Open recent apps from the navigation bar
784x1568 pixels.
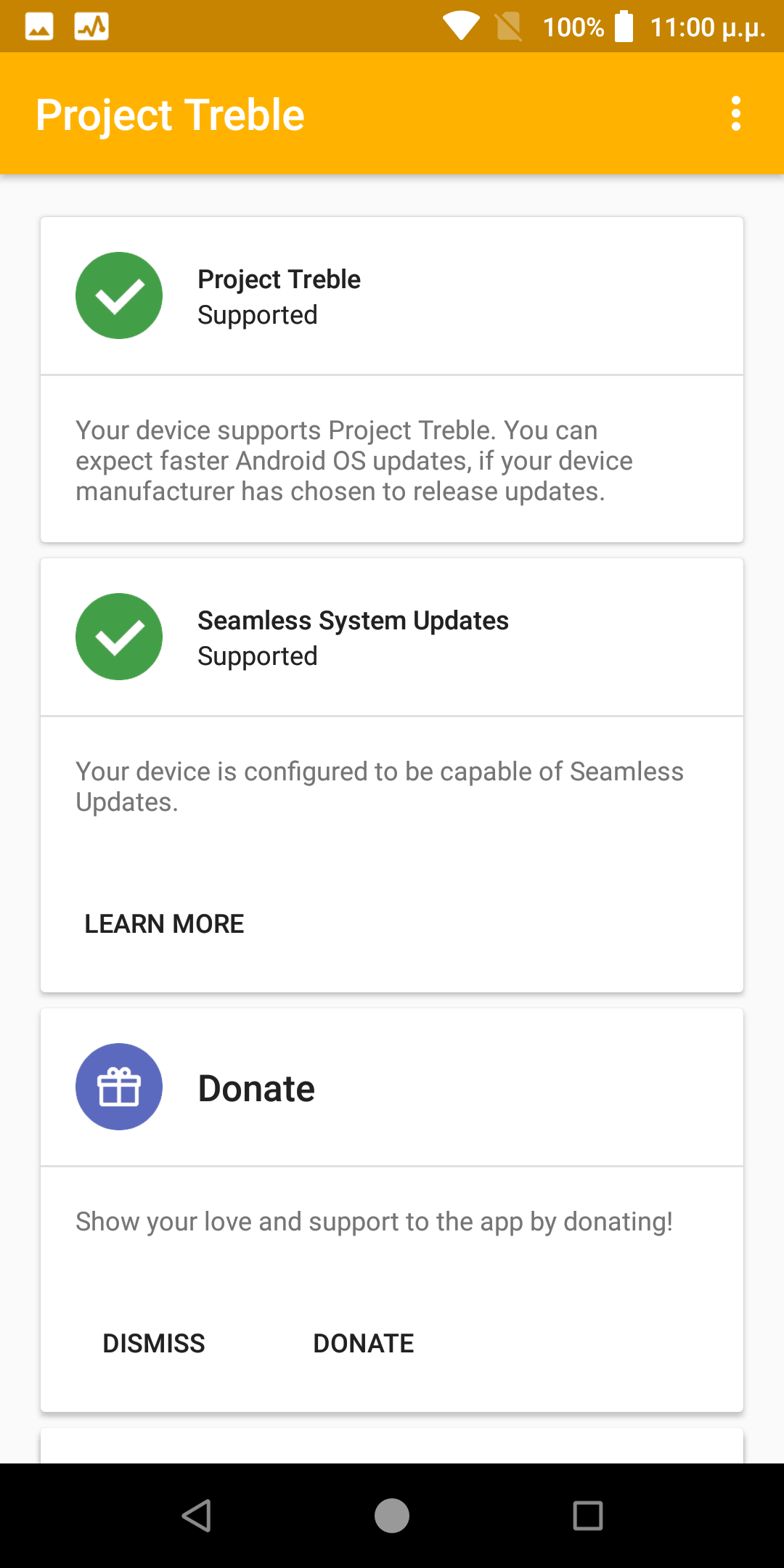pyautogui.click(x=588, y=1516)
